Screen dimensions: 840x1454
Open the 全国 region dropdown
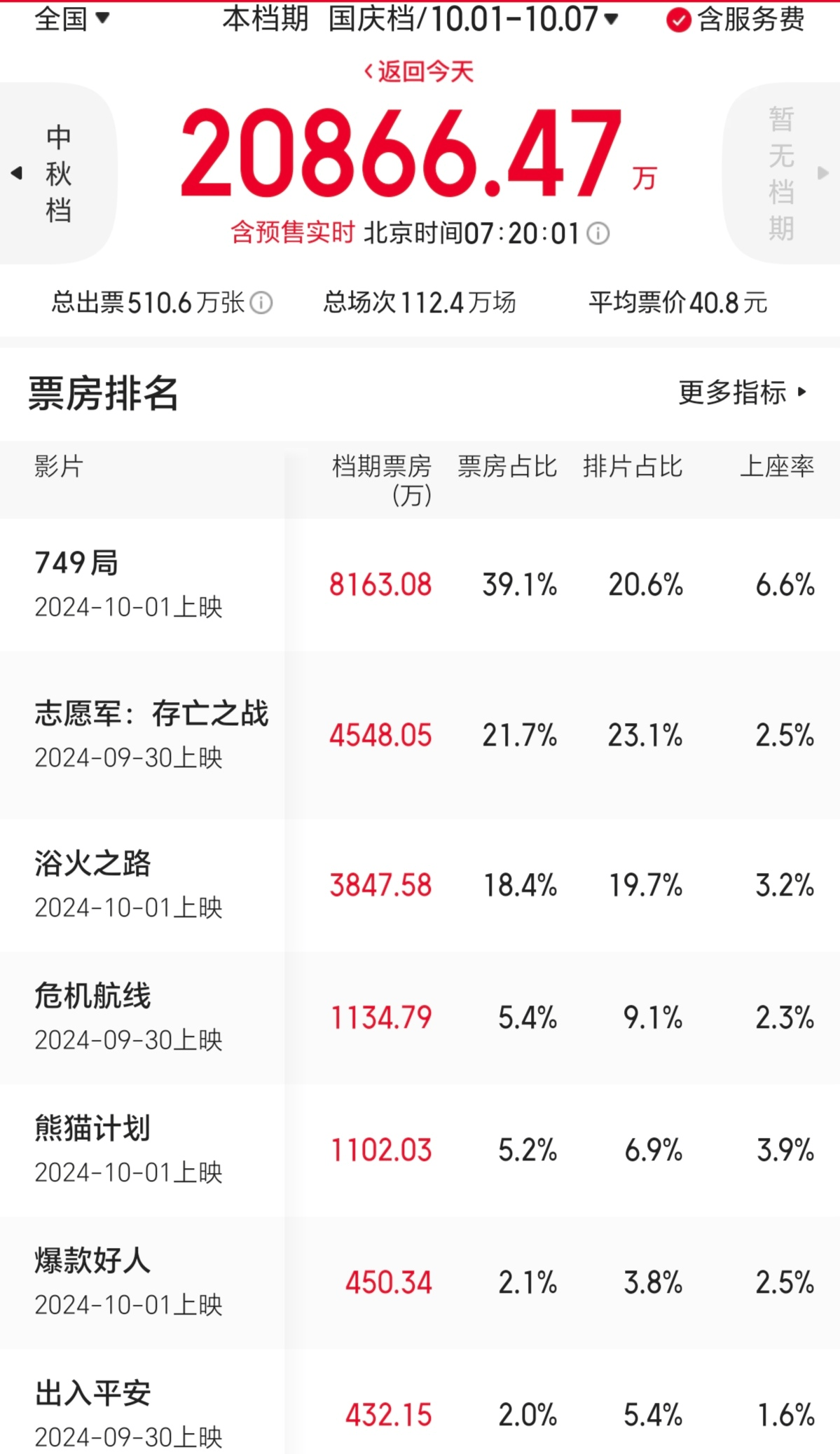(72, 18)
